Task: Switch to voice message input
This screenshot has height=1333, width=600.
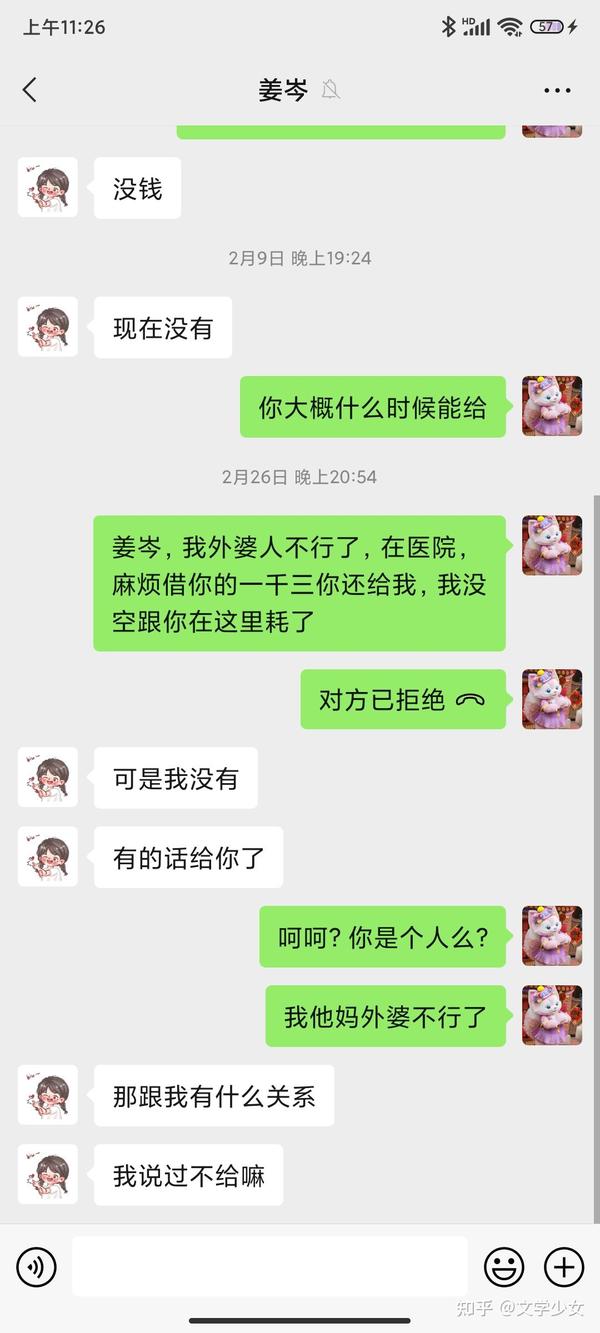Action: pos(37,1267)
